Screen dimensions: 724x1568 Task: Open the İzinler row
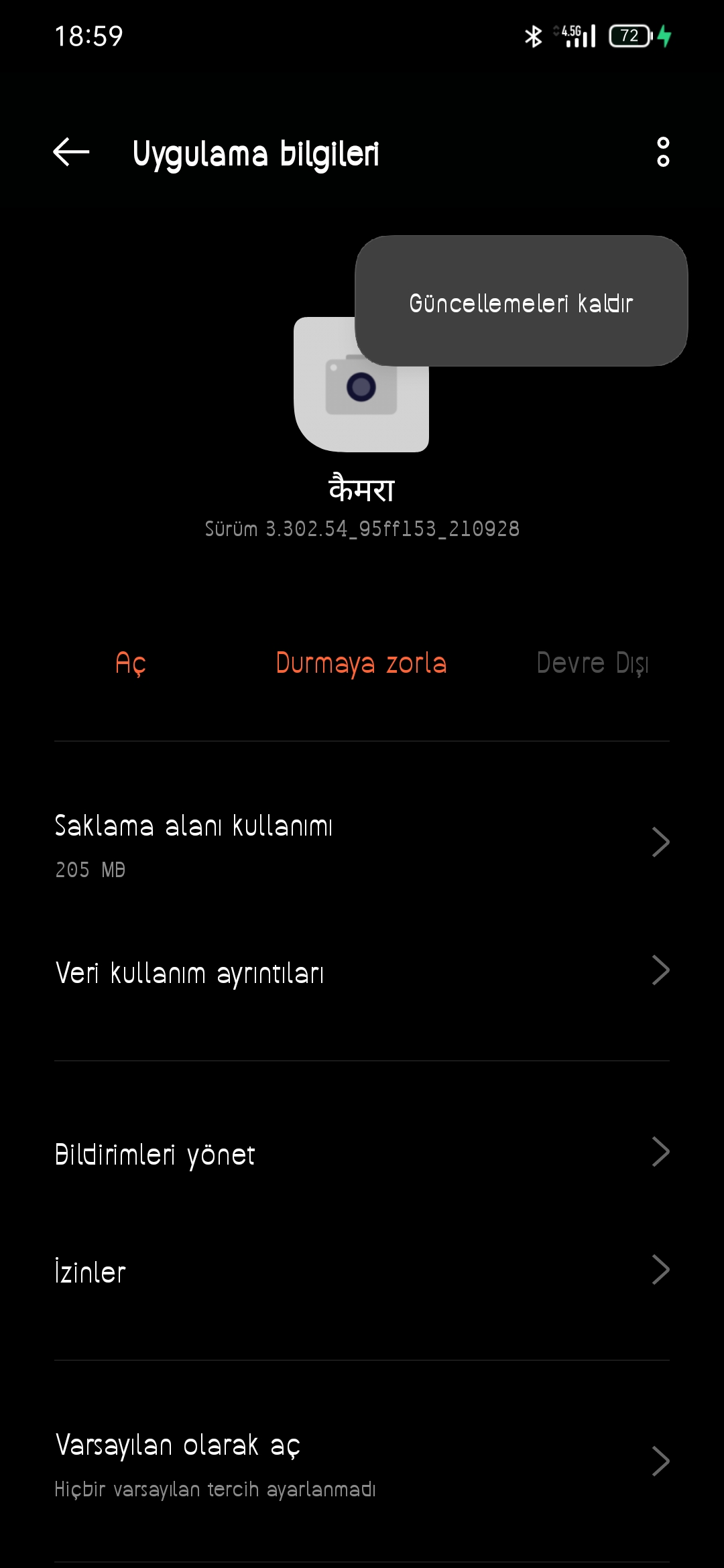coord(362,1271)
